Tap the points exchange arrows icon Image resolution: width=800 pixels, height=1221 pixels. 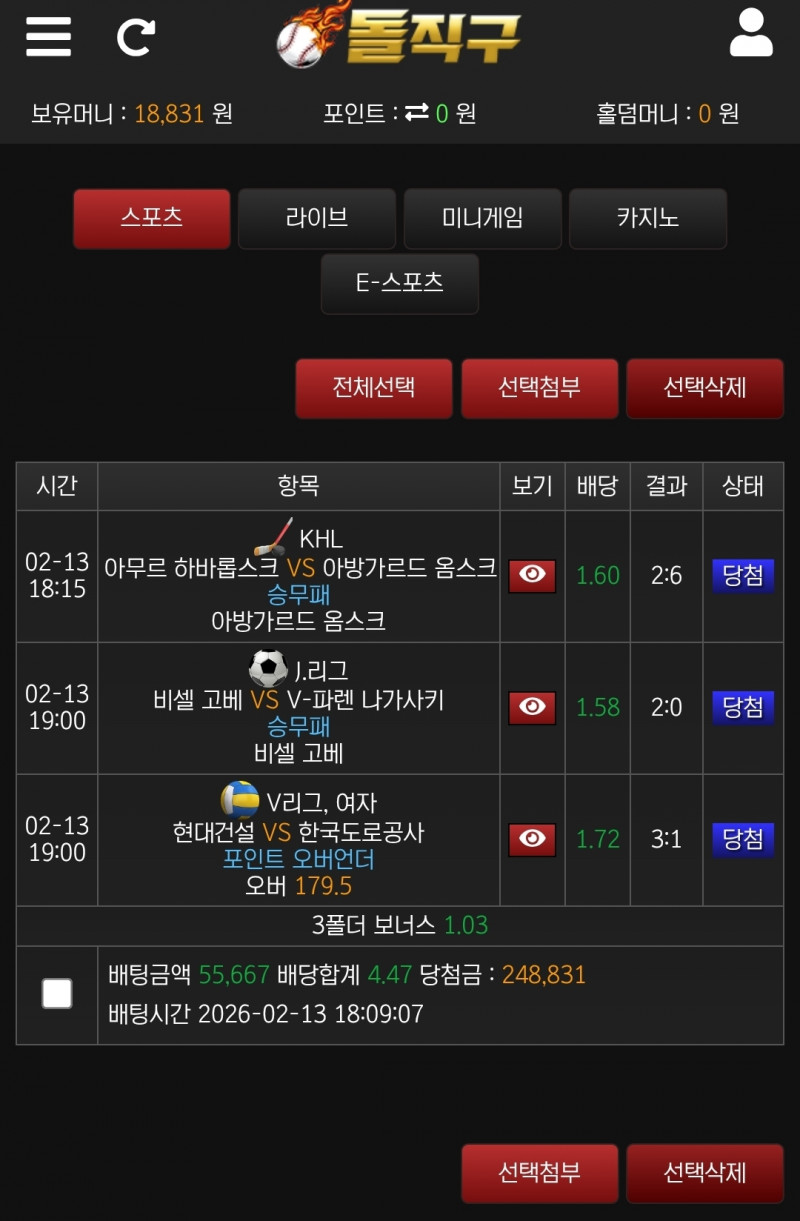(416, 114)
